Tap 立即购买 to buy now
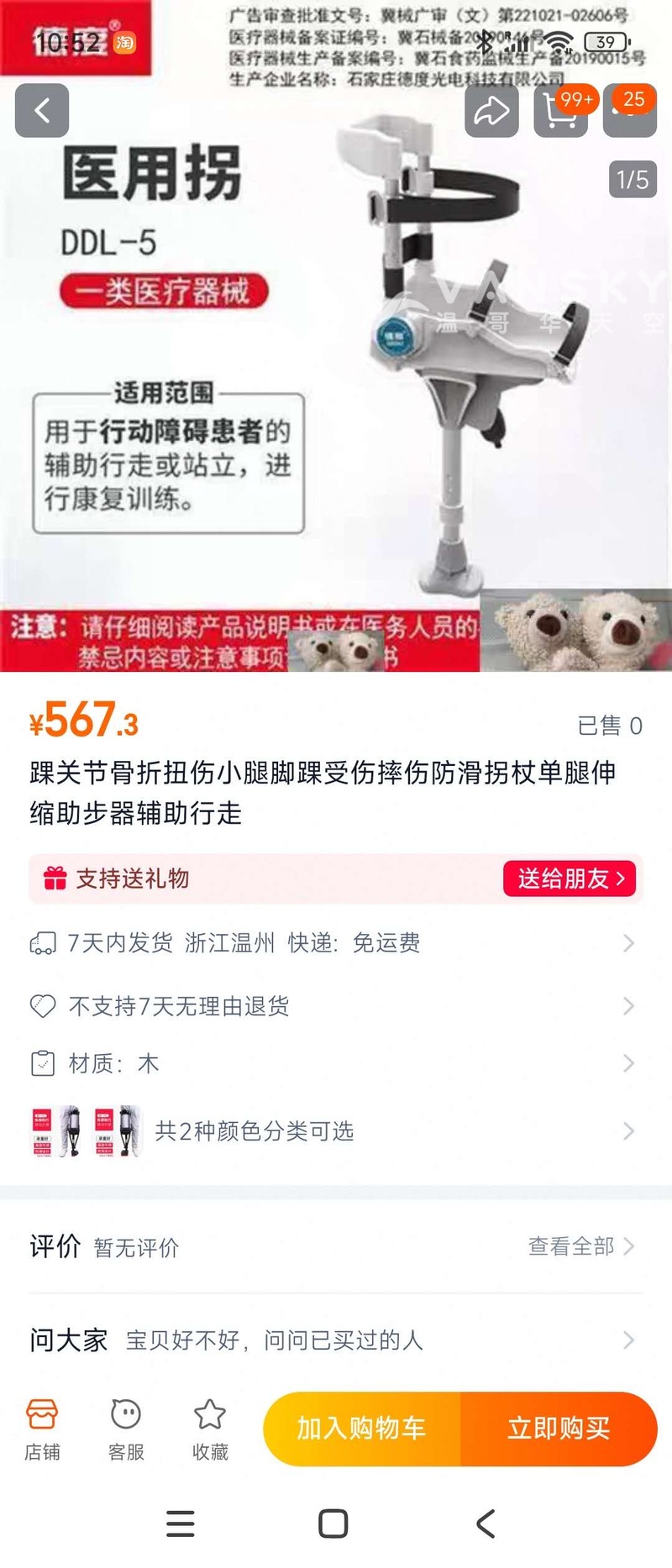 pos(559,1428)
